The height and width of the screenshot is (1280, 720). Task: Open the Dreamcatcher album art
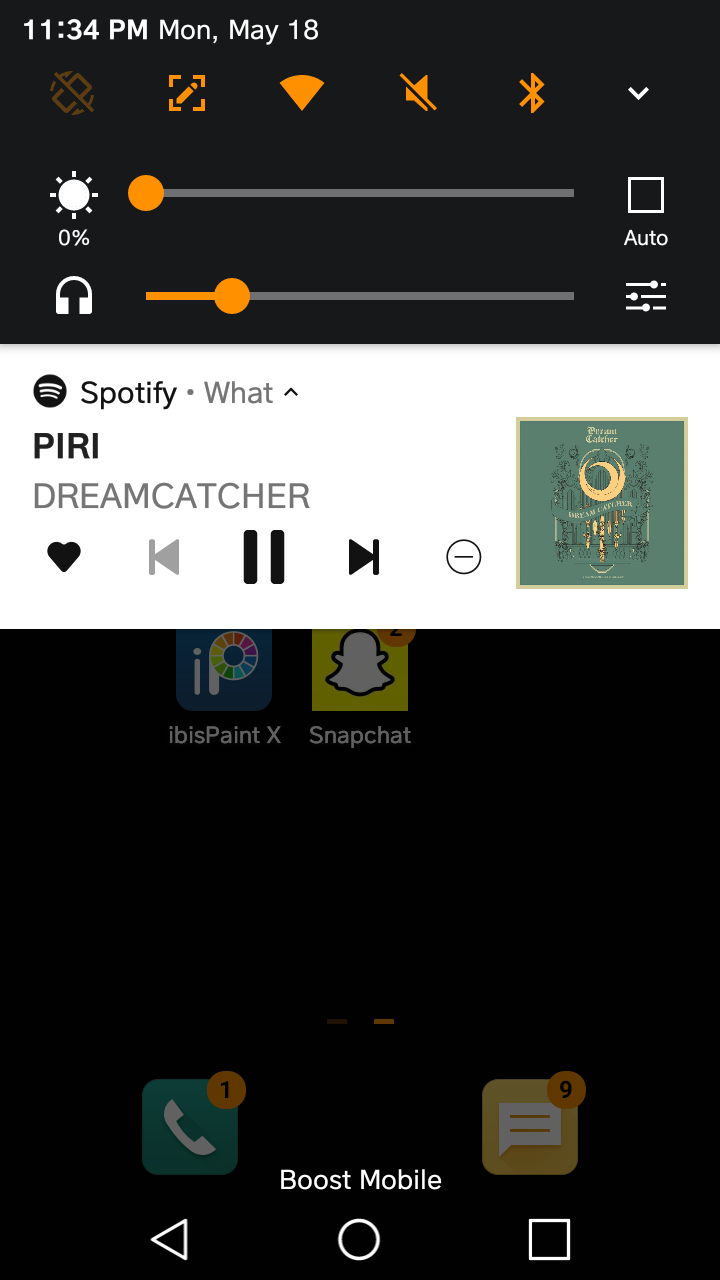602,503
